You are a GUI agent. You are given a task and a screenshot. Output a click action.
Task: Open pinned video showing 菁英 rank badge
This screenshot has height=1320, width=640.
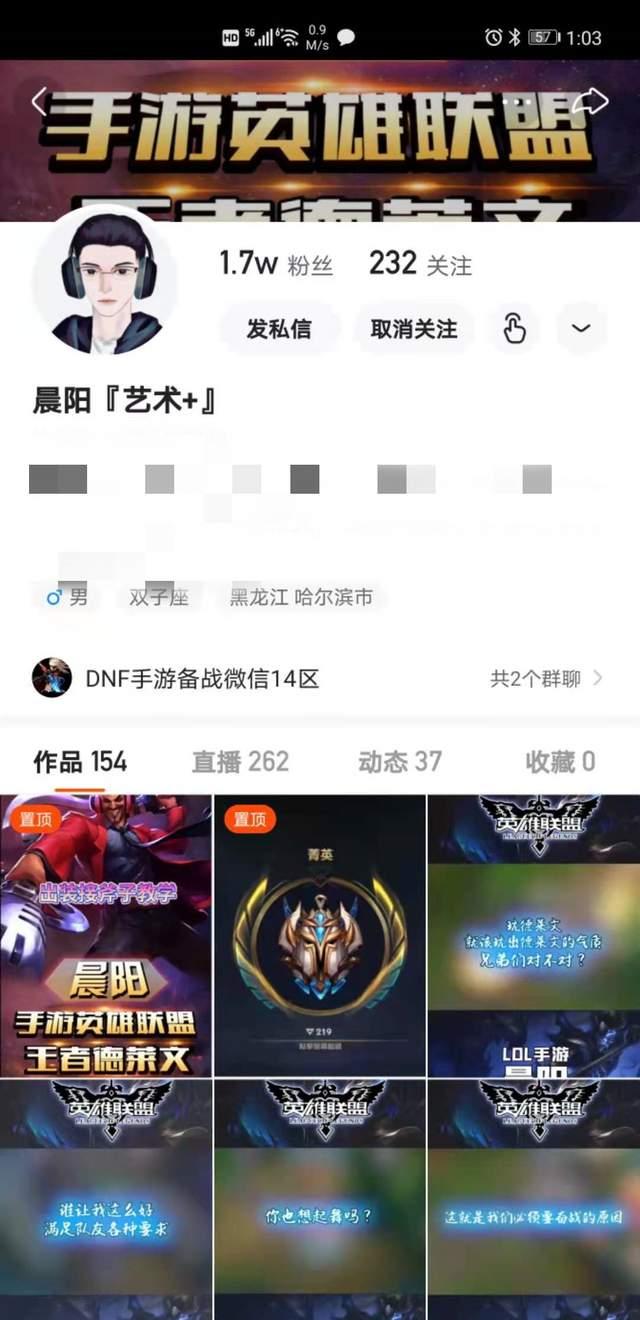coord(319,935)
